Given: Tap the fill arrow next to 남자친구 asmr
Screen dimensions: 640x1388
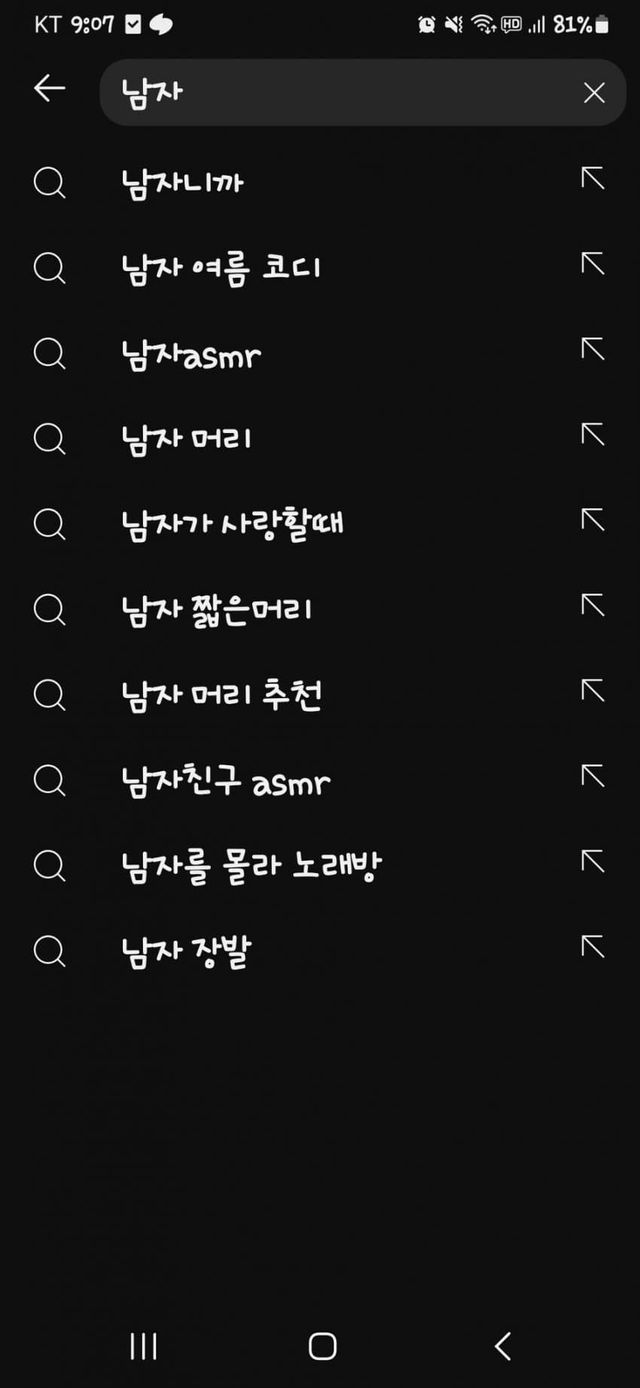Looking at the screenshot, I should [x=593, y=776].
